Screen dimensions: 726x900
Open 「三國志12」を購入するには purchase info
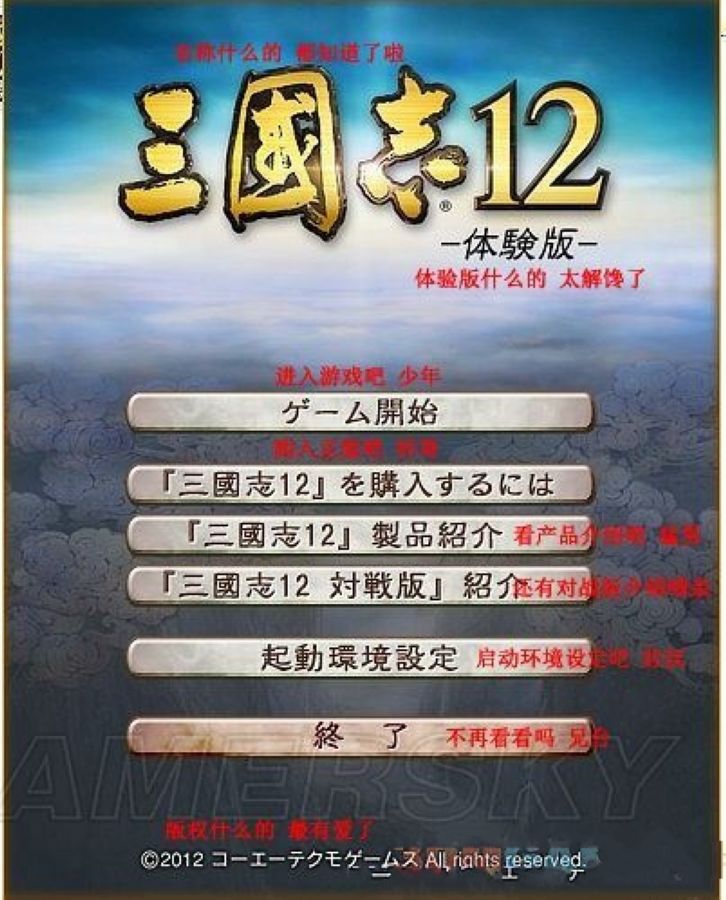coord(359,484)
